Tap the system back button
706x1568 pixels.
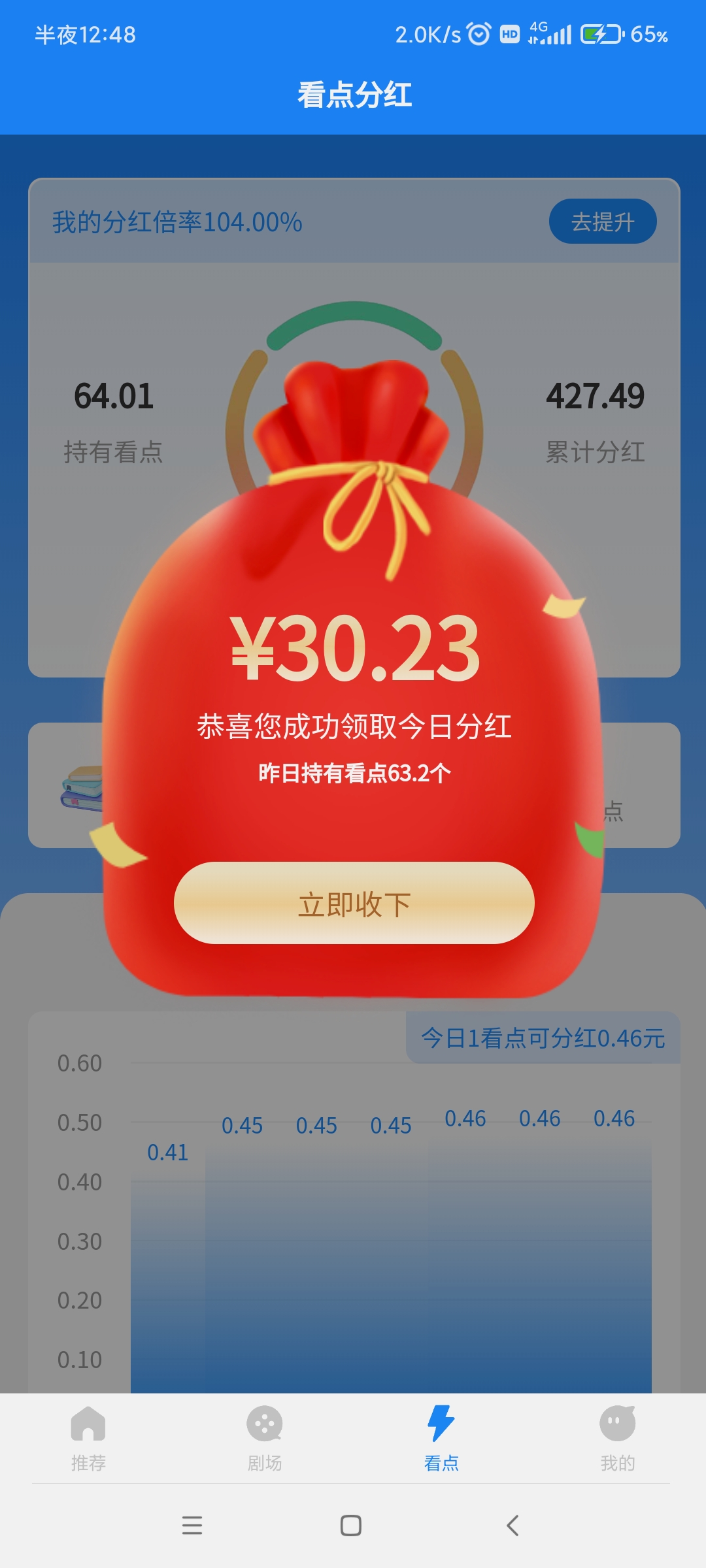click(x=513, y=1526)
